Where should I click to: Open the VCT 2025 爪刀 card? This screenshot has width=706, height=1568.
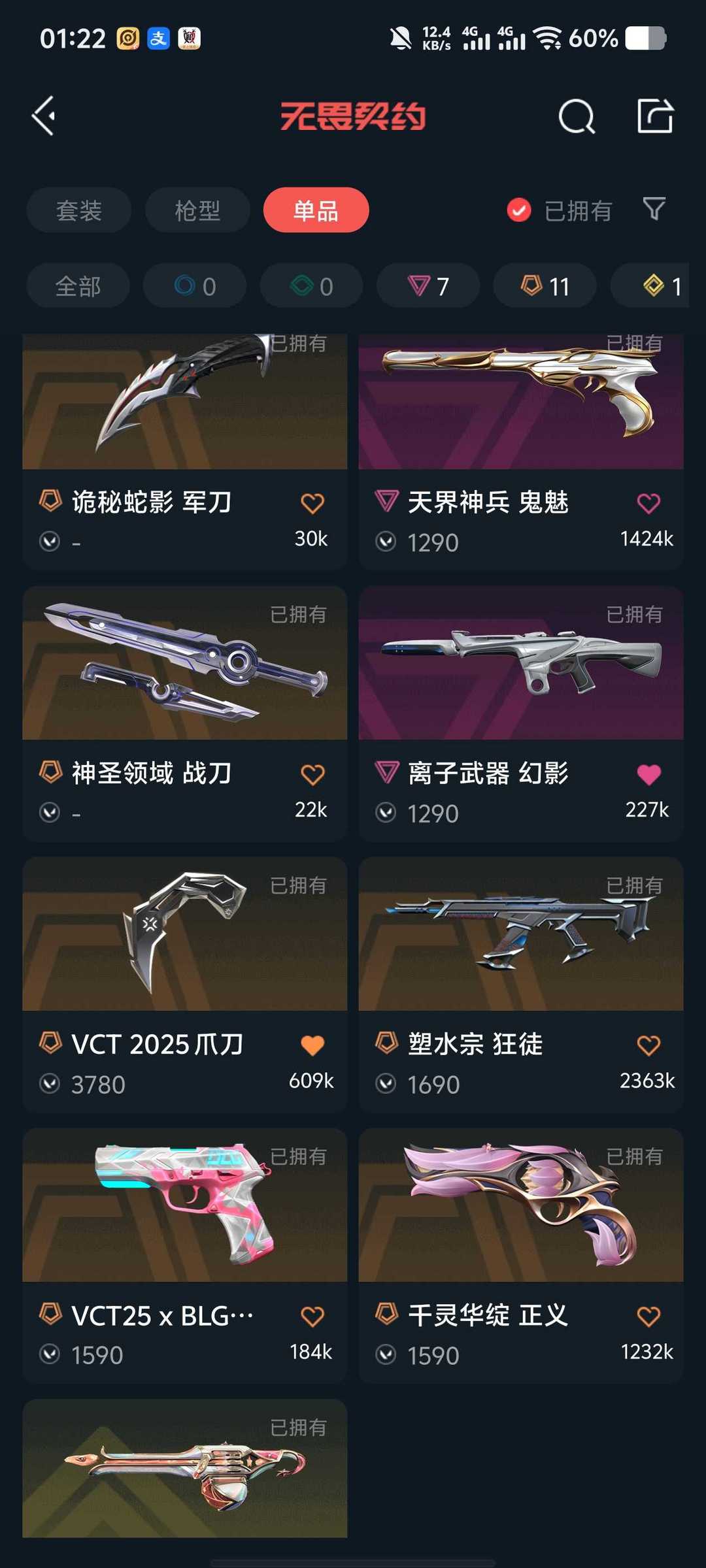[x=185, y=985]
